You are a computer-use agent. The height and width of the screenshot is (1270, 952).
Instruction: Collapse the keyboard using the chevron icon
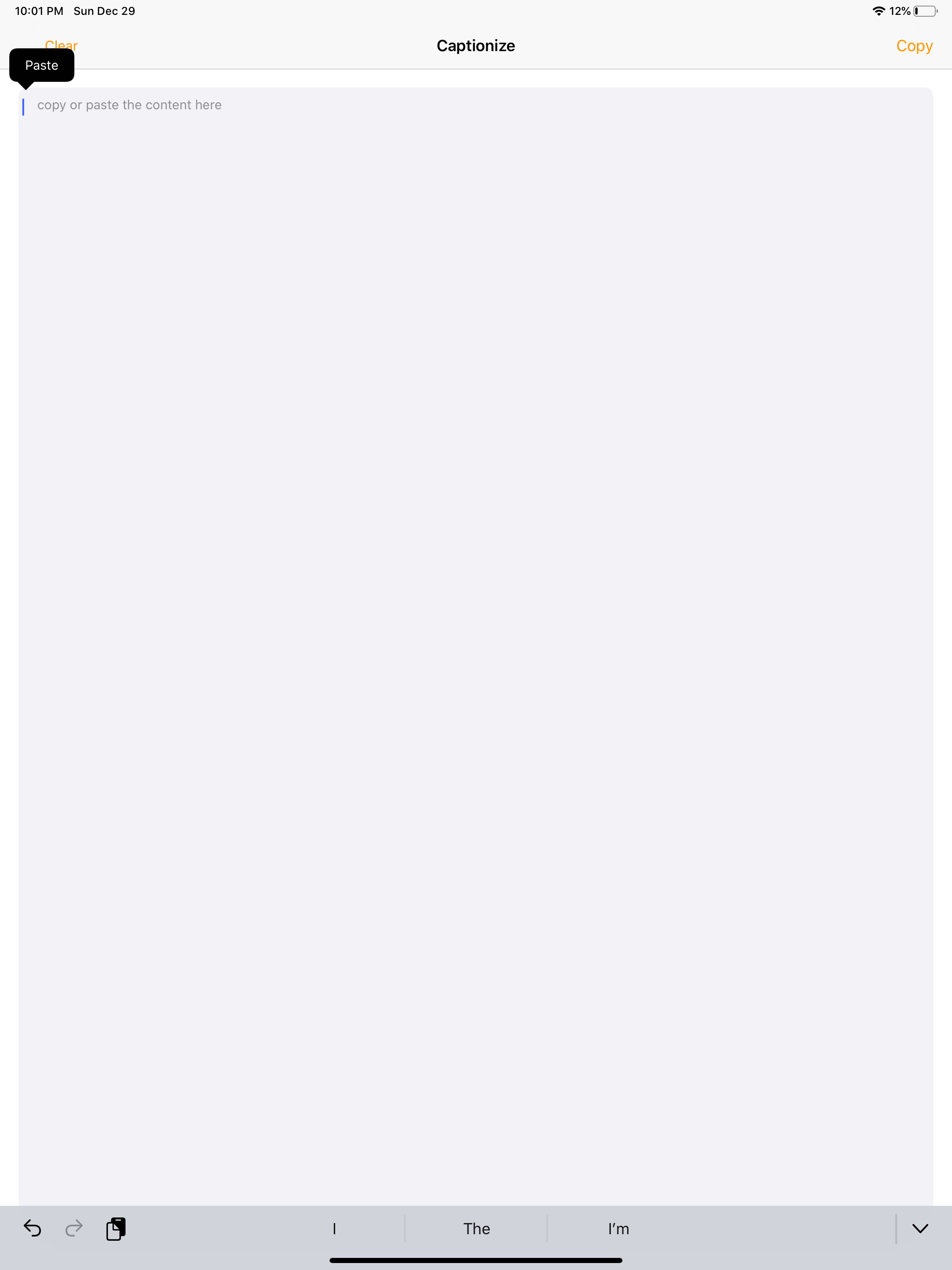[919, 1229]
